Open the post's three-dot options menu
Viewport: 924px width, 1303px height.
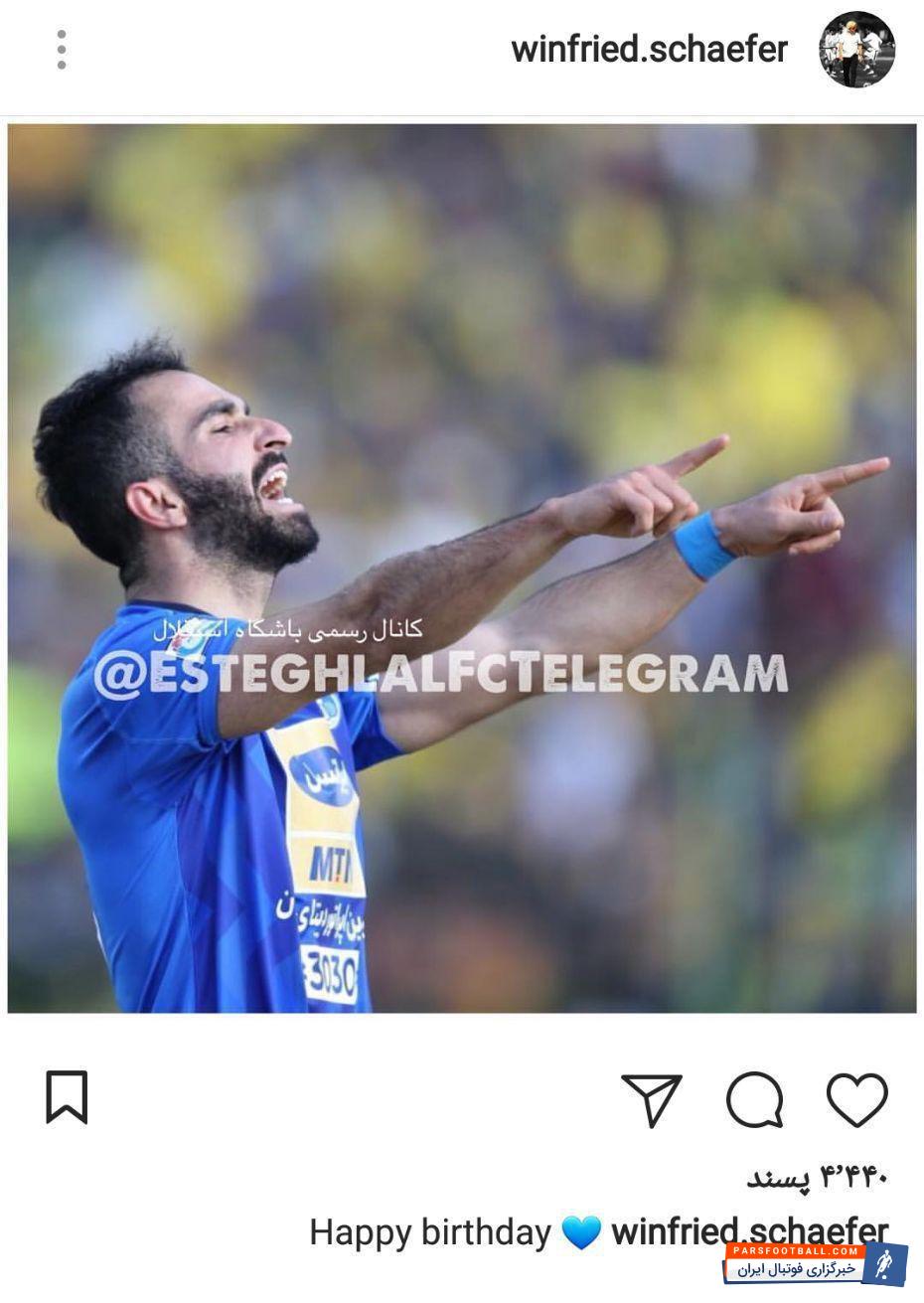coord(62,50)
